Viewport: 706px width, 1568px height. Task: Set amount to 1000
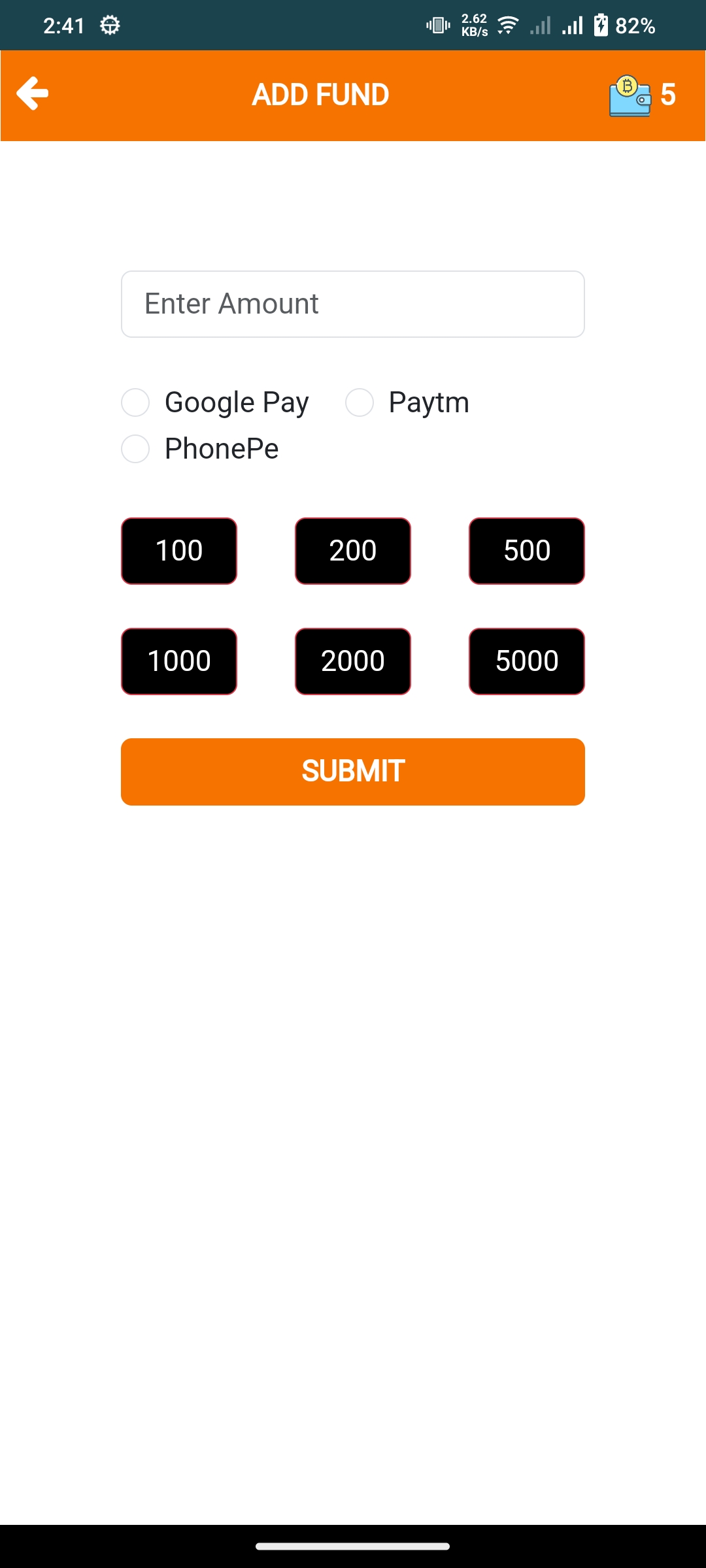[179, 661]
